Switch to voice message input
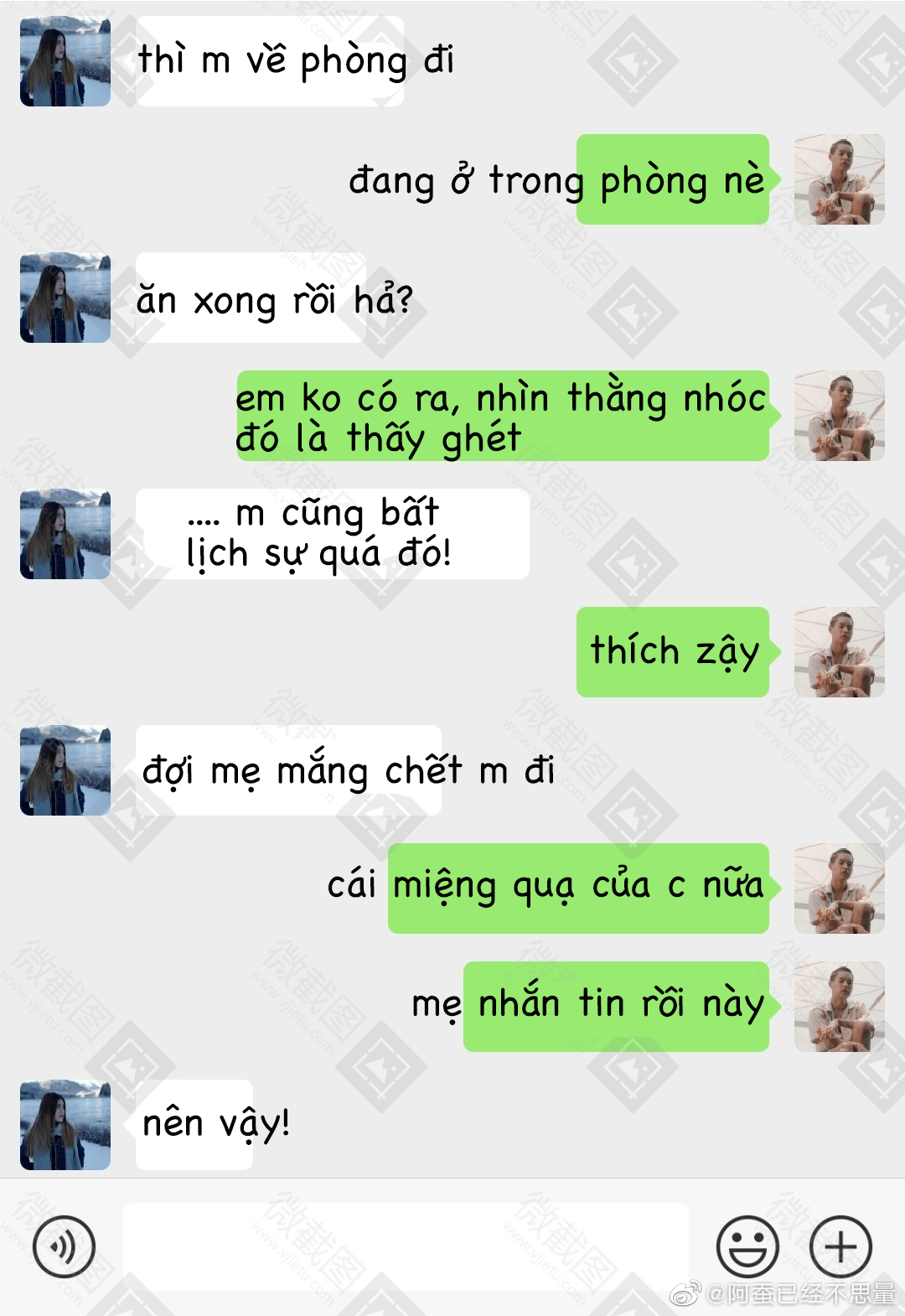The image size is (905, 1316). click(x=64, y=1246)
